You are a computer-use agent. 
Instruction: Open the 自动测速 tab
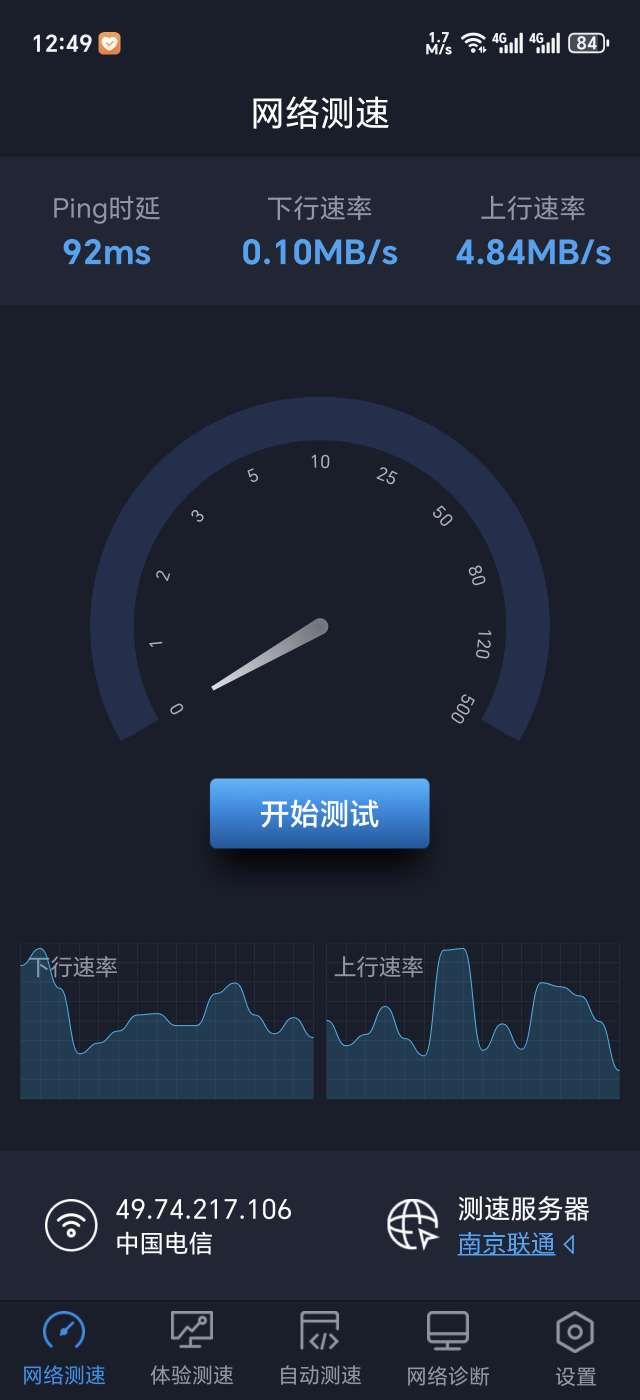pyautogui.click(x=320, y=1348)
